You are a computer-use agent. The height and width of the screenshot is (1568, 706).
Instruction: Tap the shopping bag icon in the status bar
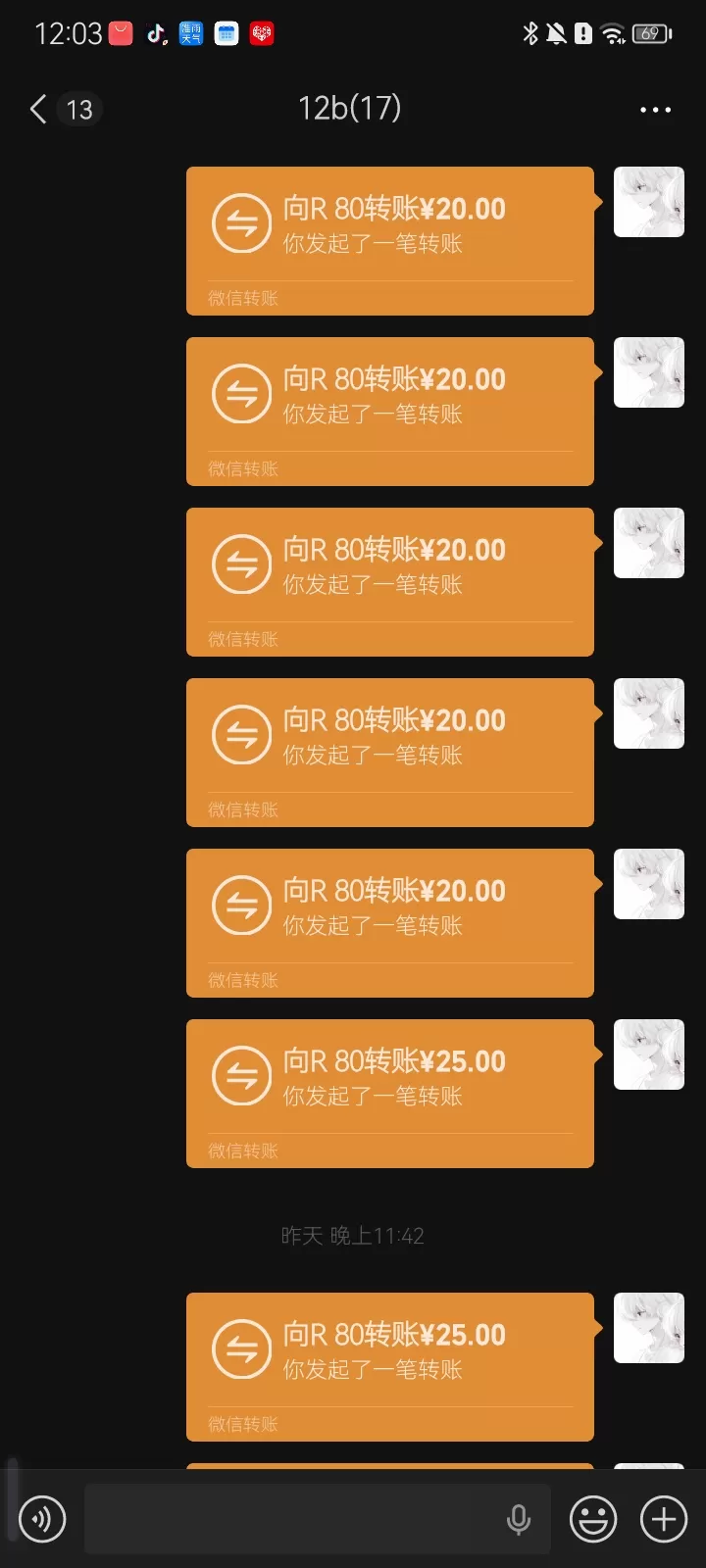pos(119,34)
